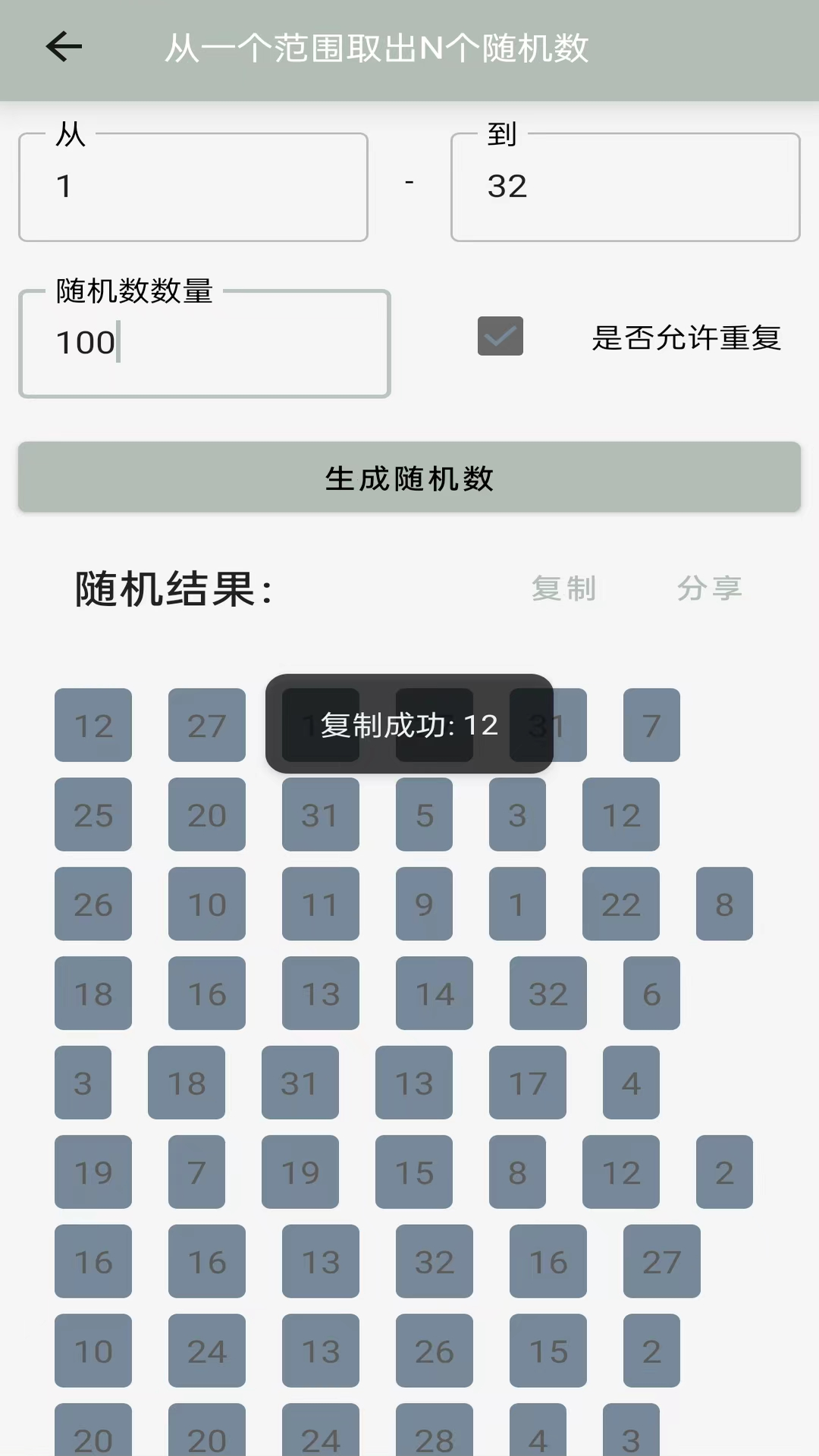Edit the 从 start value field
Image resolution: width=819 pixels, height=1456 pixels.
click(x=193, y=187)
